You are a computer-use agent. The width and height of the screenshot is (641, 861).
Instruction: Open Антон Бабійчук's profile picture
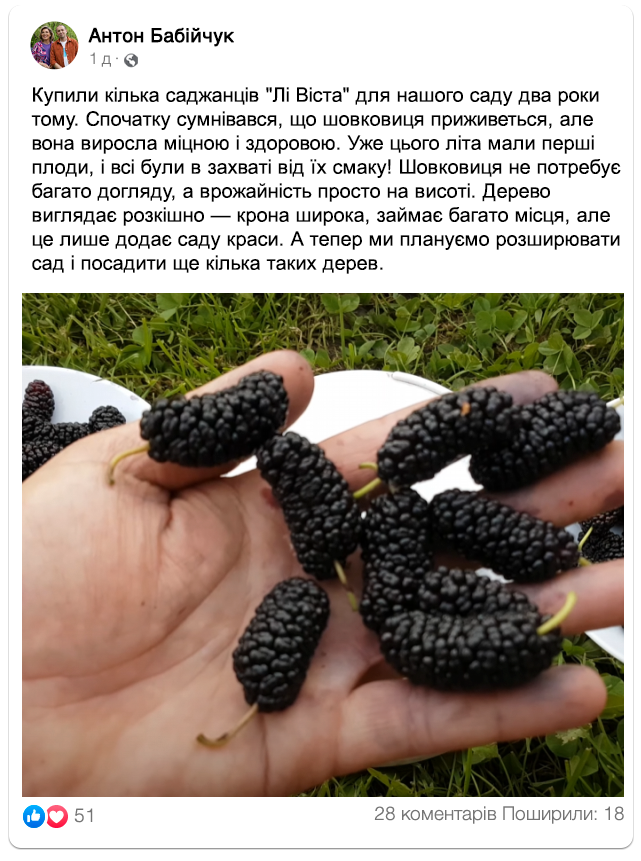[54, 46]
